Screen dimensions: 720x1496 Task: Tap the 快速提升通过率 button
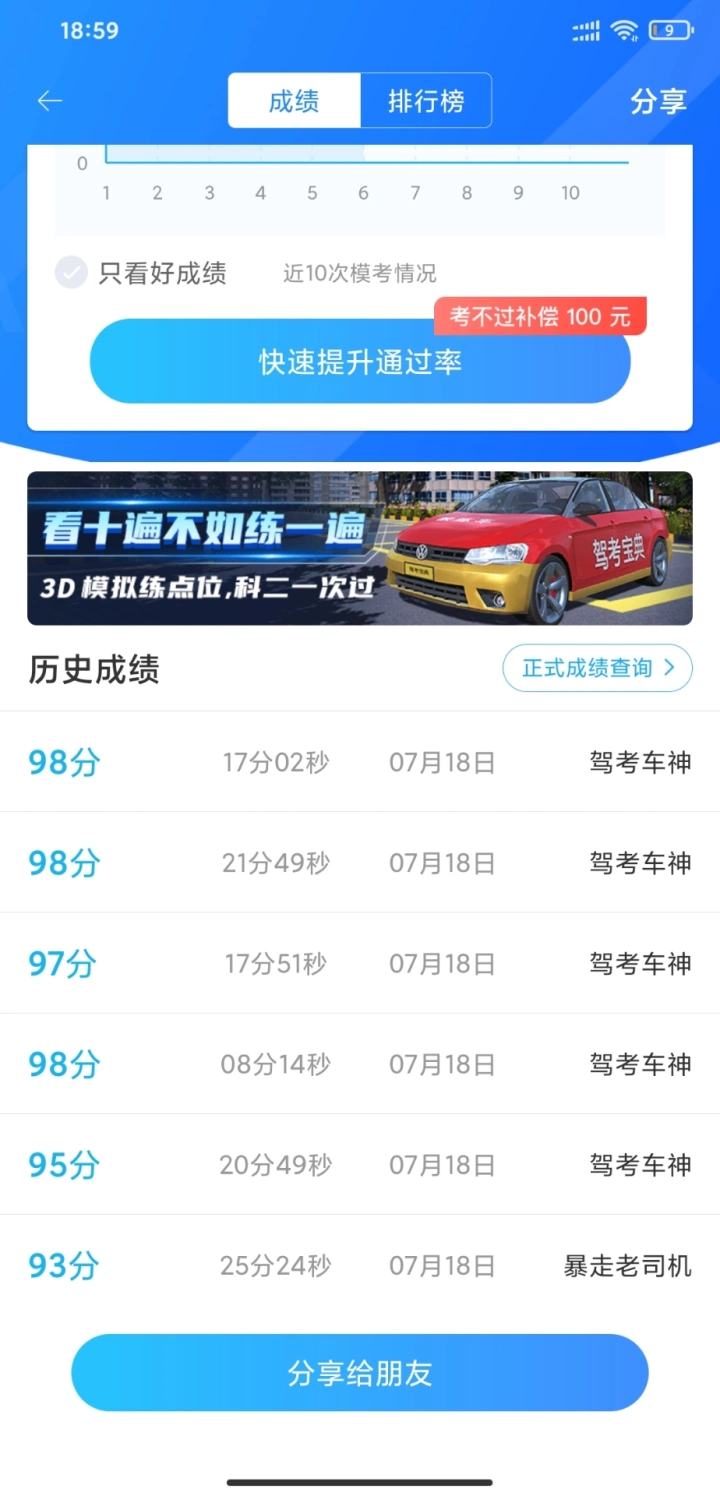click(x=360, y=362)
